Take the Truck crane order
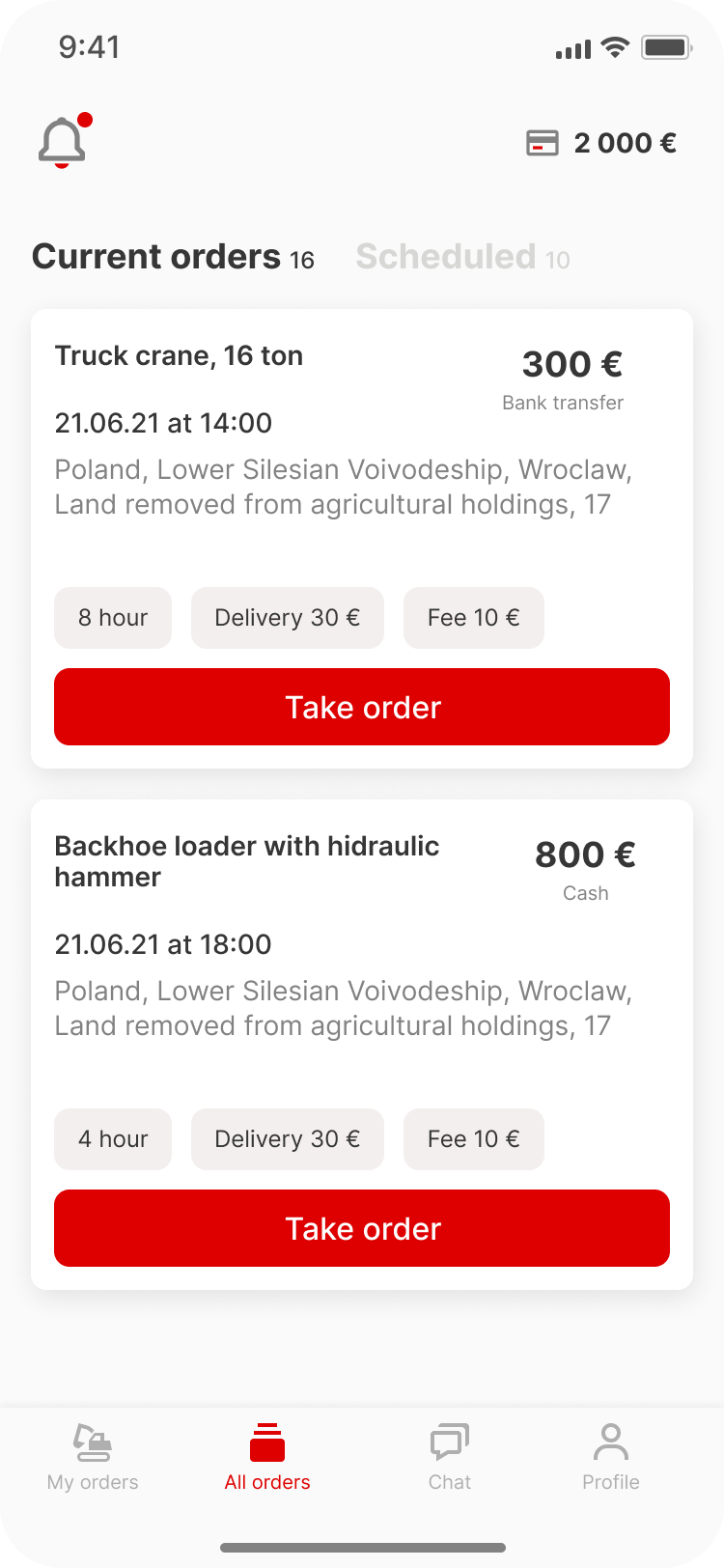This screenshot has width=724, height=1568. click(362, 707)
